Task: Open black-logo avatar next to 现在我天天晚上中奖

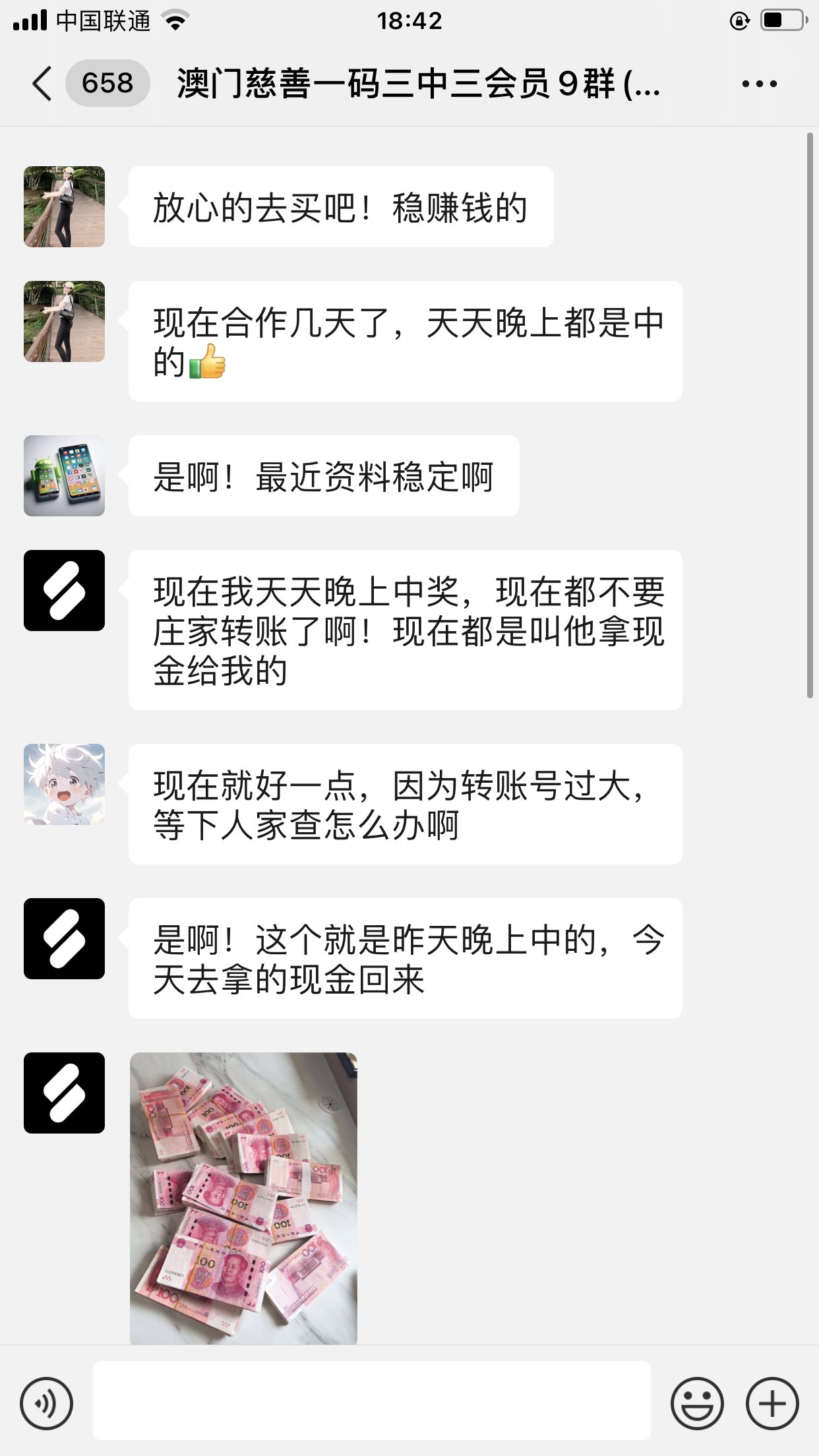Action: click(x=64, y=590)
